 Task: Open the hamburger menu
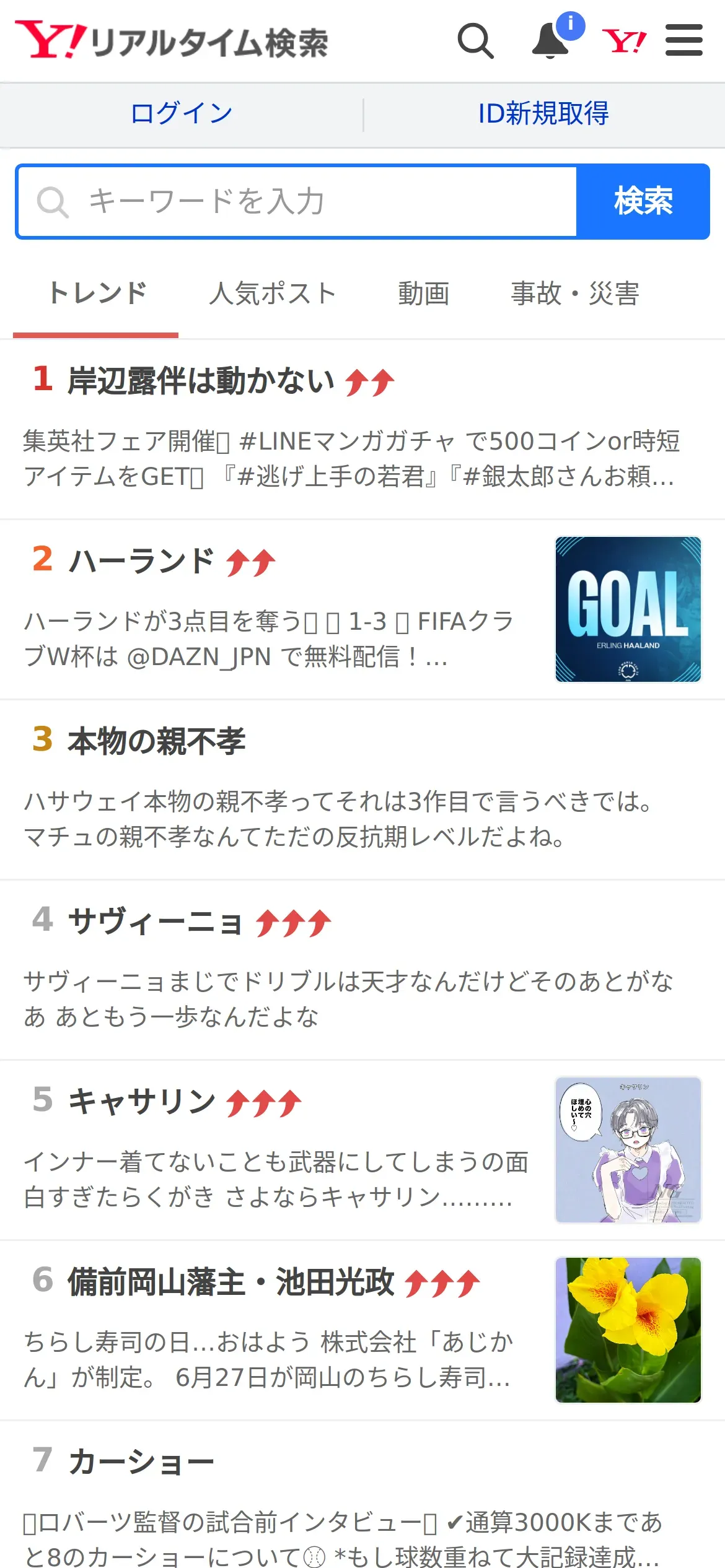[683, 40]
